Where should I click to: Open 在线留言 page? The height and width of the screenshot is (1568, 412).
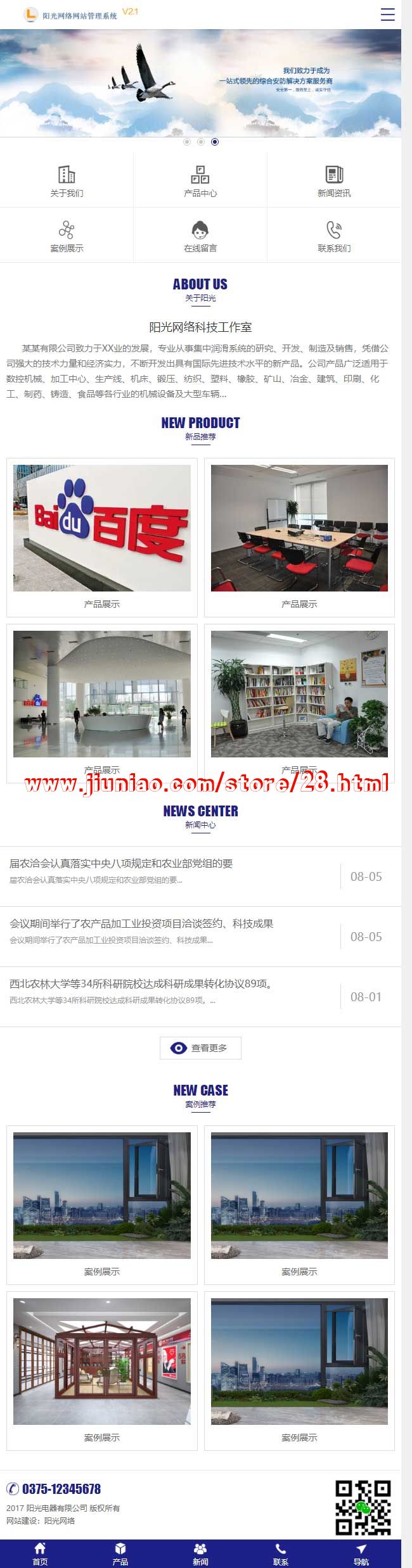pyautogui.click(x=200, y=236)
